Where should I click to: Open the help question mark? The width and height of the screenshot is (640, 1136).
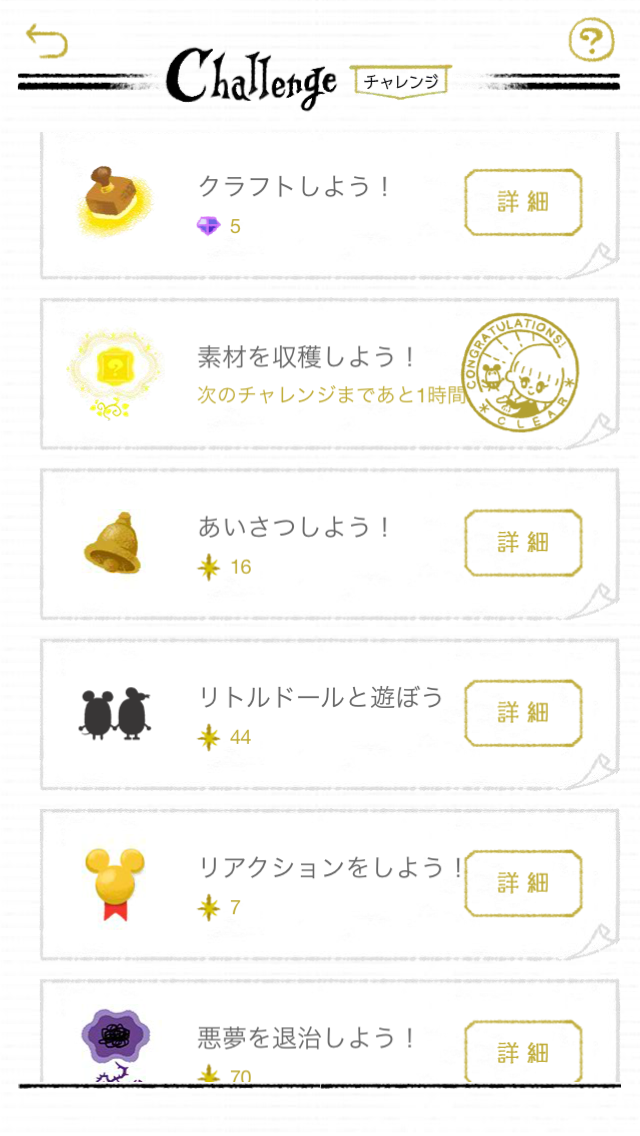tap(591, 41)
